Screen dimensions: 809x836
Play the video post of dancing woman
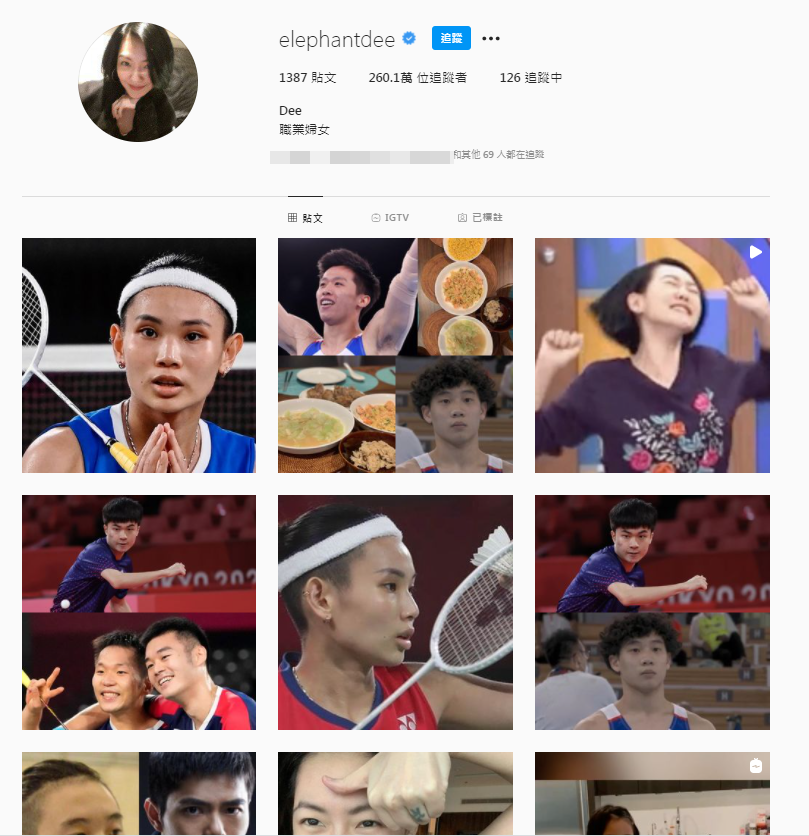click(652, 355)
